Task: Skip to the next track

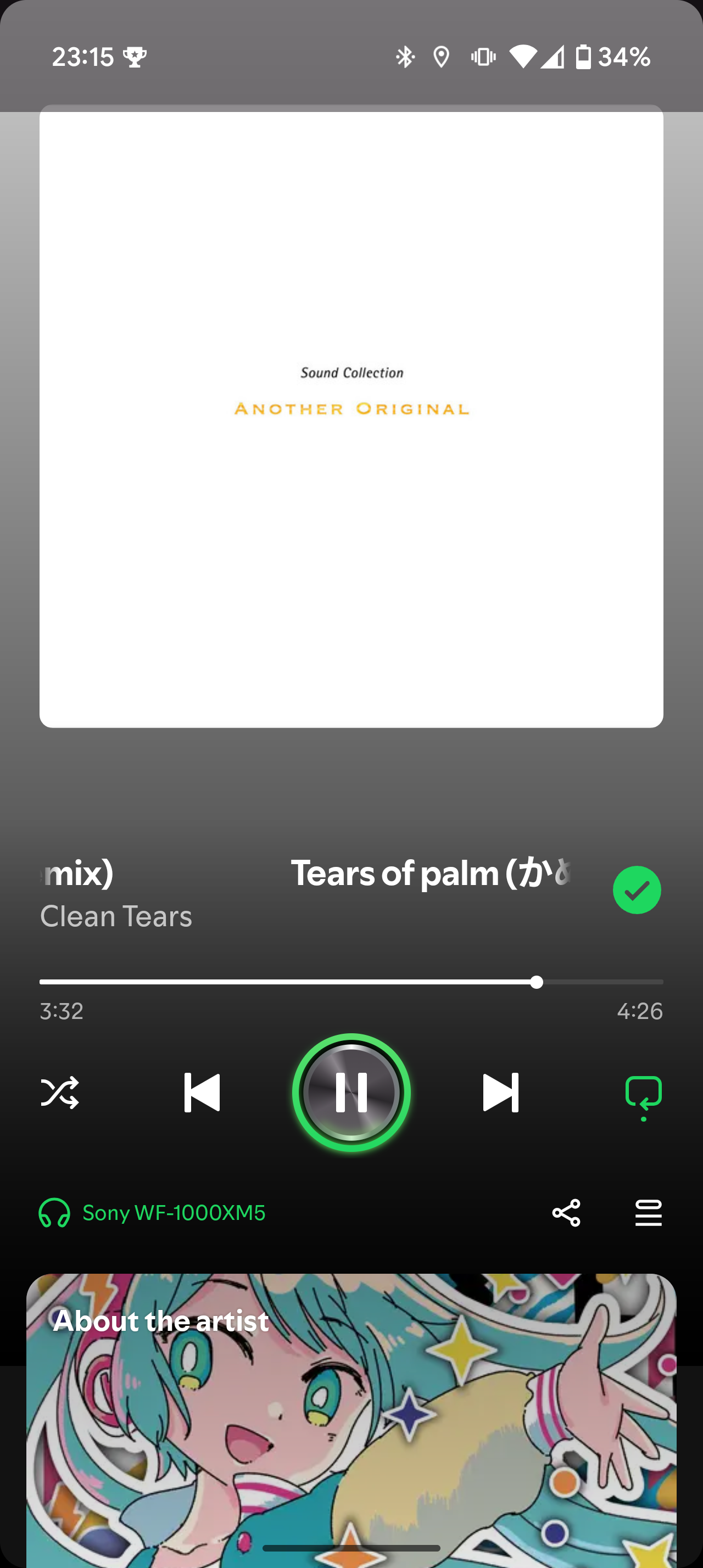Action: 501,1093
